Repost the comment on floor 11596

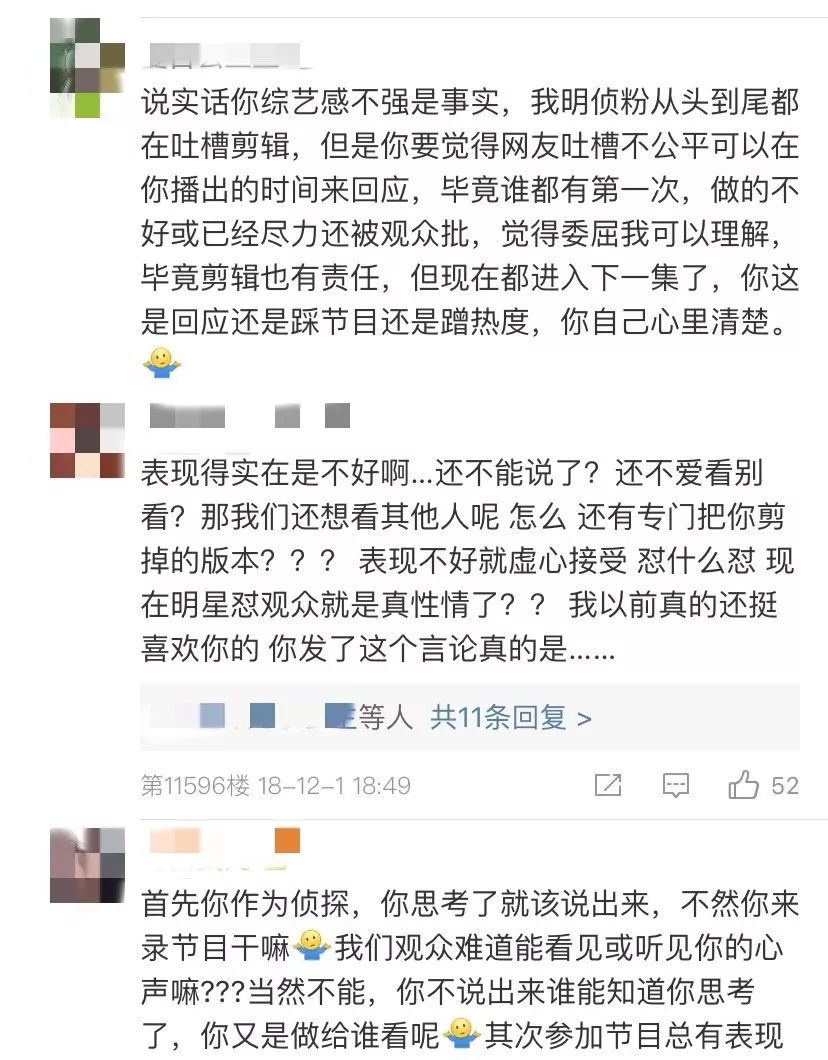[x=608, y=786]
